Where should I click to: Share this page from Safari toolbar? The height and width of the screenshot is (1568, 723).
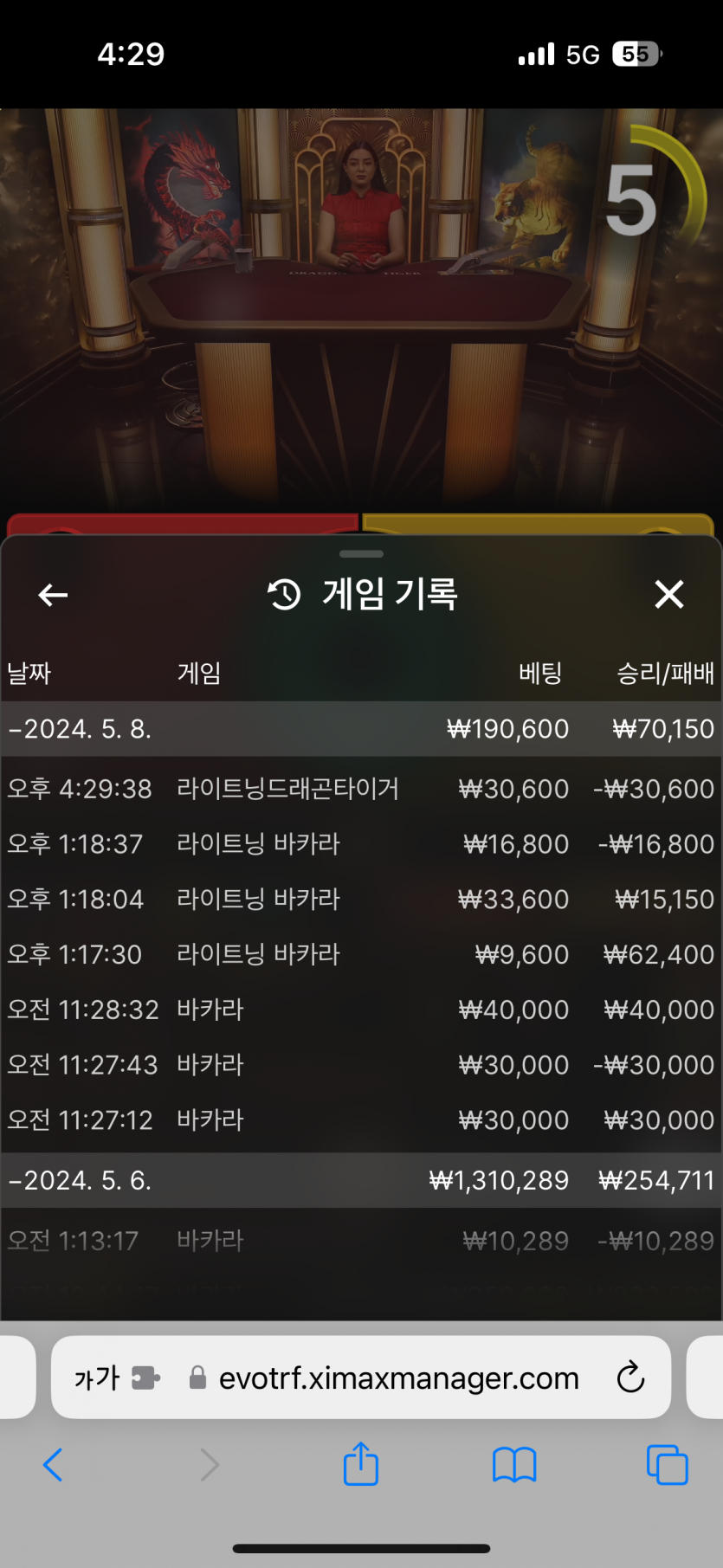[361, 1465]
